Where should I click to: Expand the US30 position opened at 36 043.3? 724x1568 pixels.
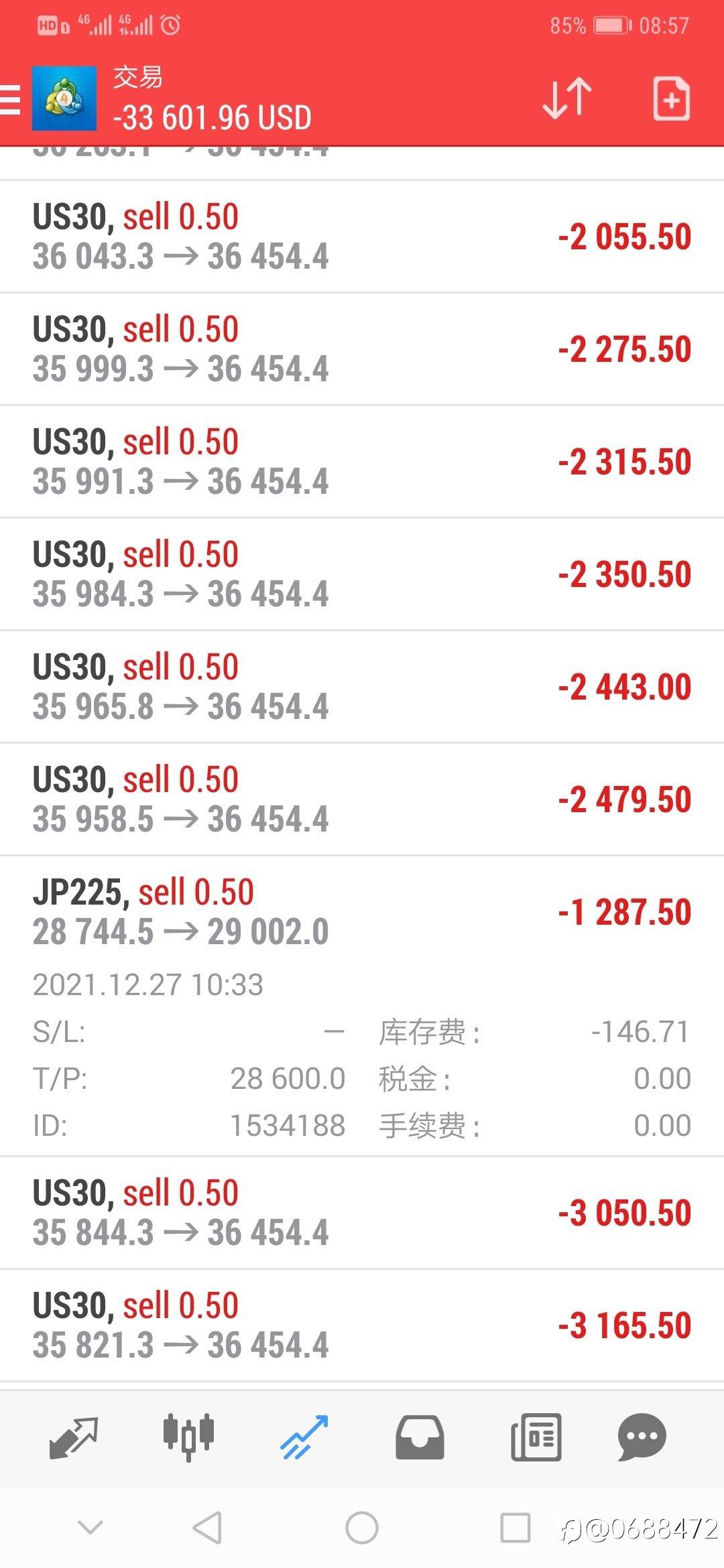click(362, 237)
